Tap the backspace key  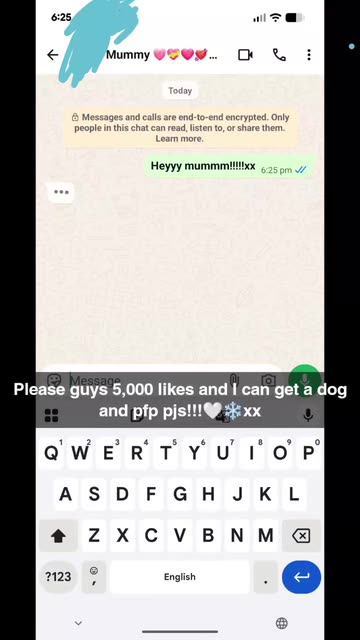301,536
